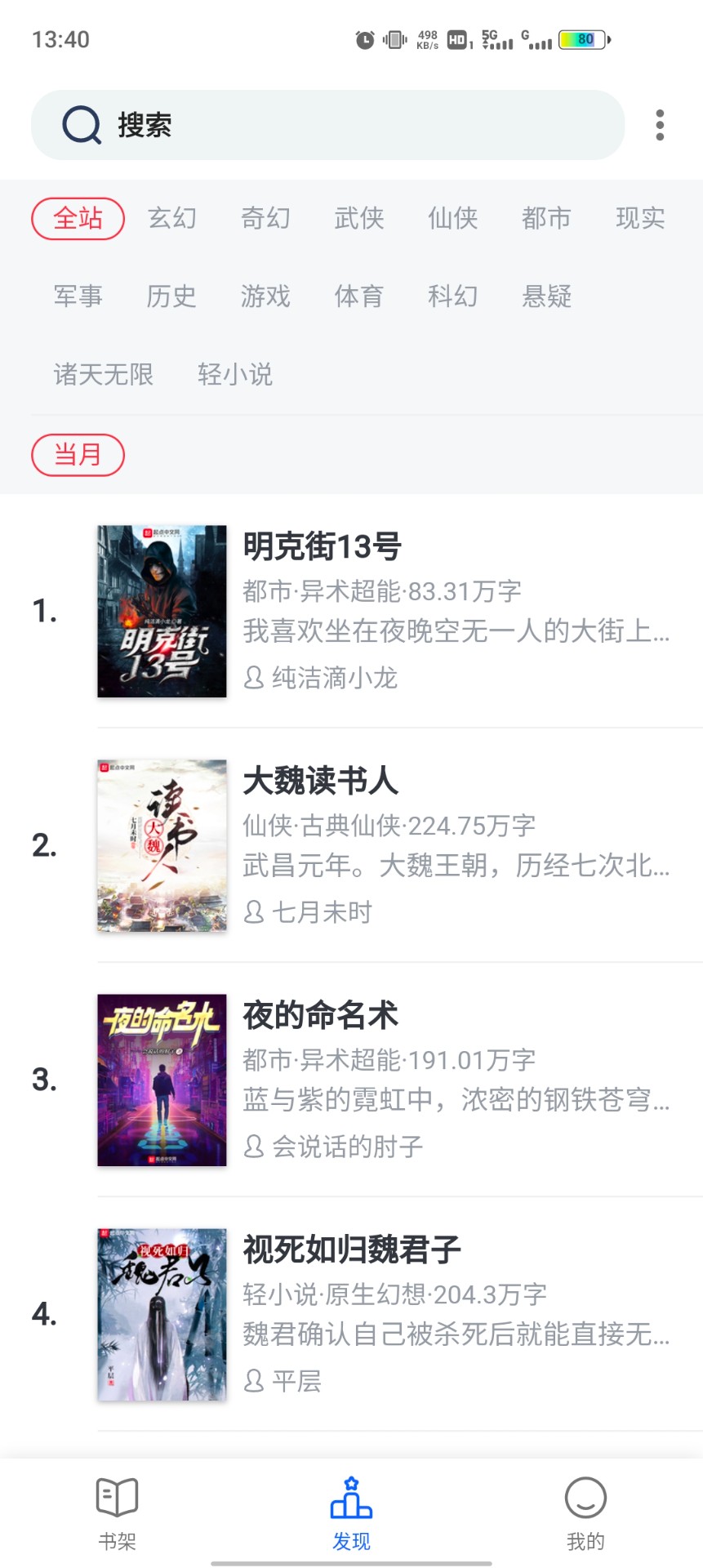
Task: Open the novel 夜的命名术
Action: point(319,1015)
